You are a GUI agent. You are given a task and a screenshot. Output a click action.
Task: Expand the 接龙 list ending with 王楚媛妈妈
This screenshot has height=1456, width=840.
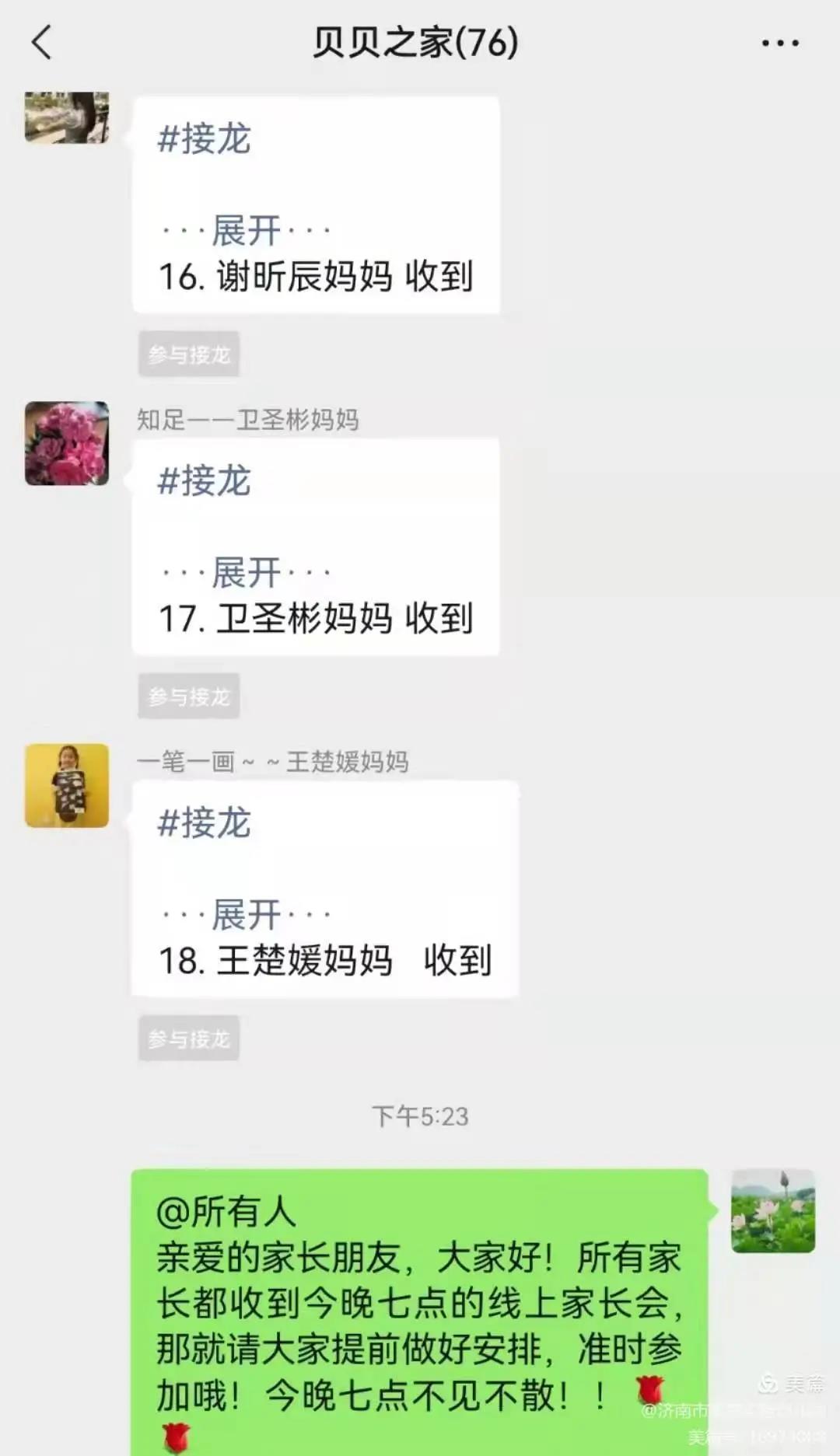246,914
